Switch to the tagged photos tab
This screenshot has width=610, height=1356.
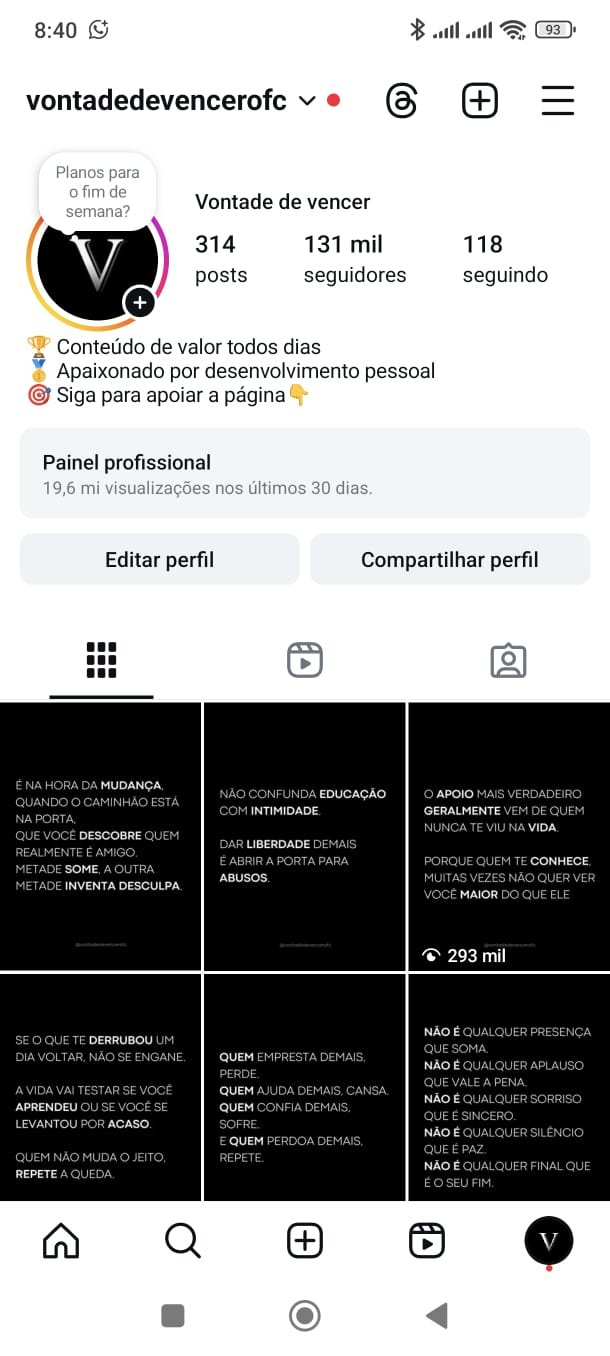coord(508,661)
